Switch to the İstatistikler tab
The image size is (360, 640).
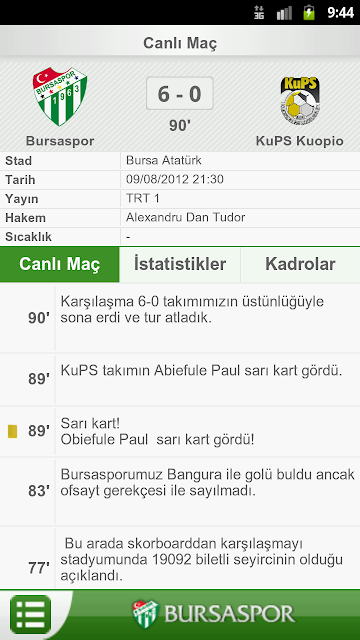180,264
